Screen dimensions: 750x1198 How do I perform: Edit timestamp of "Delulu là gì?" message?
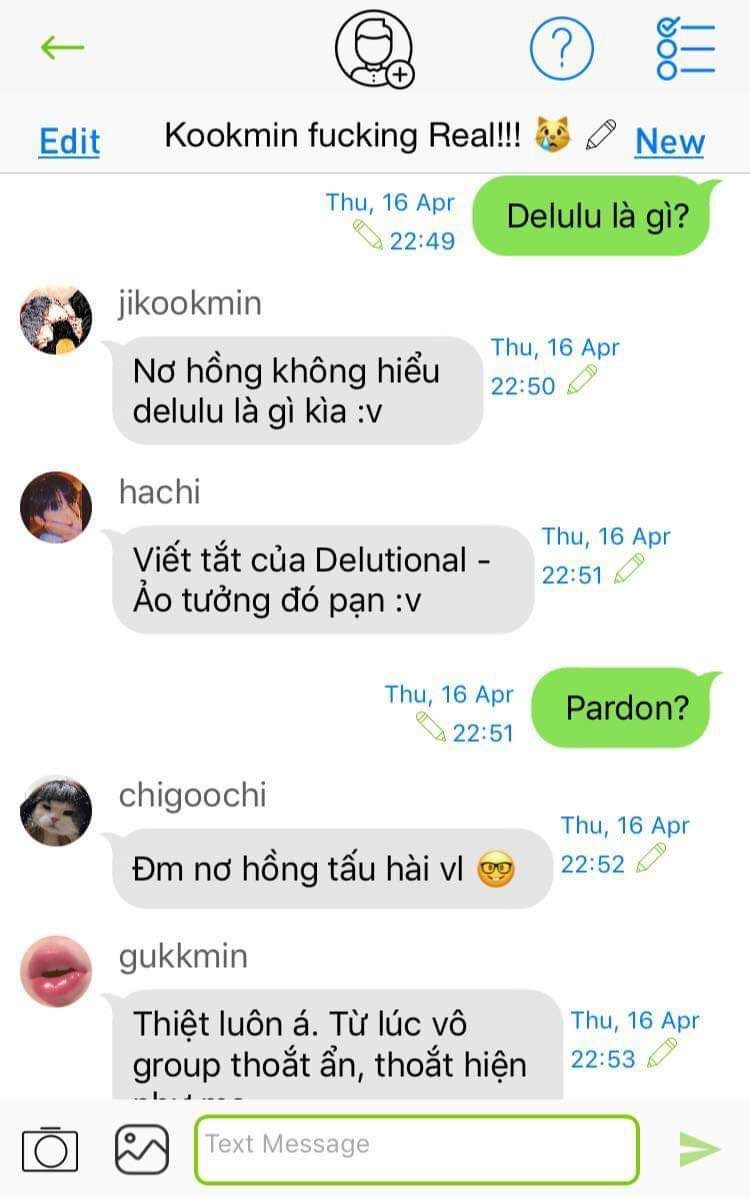click(x=368, y=236)
